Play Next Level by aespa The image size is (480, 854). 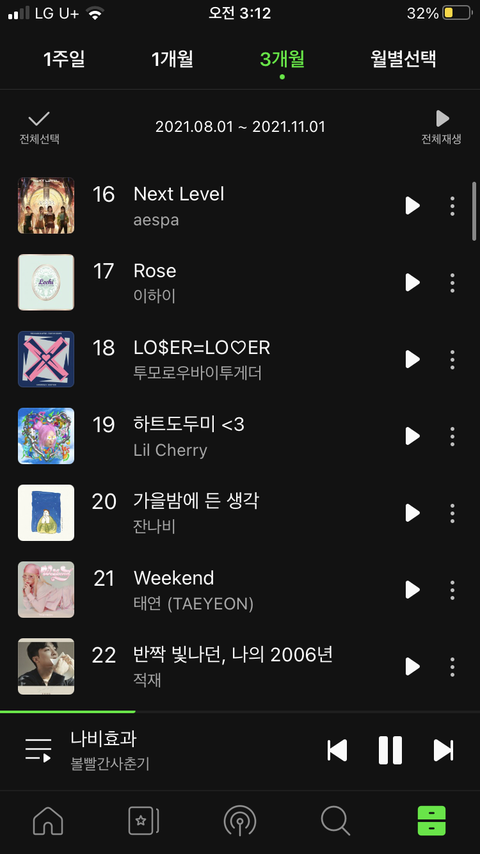(x=412, y=206)
